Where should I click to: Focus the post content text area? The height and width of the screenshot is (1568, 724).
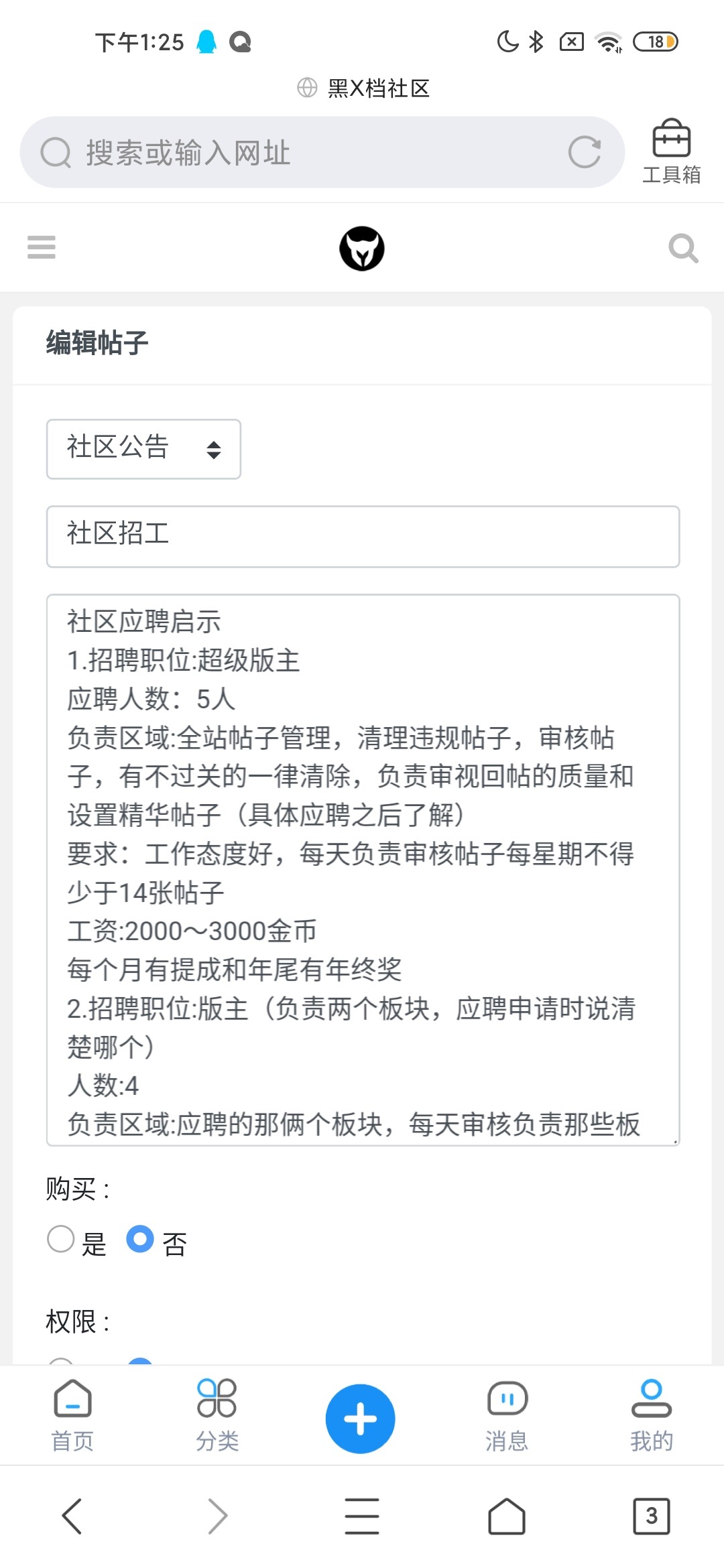363,870
